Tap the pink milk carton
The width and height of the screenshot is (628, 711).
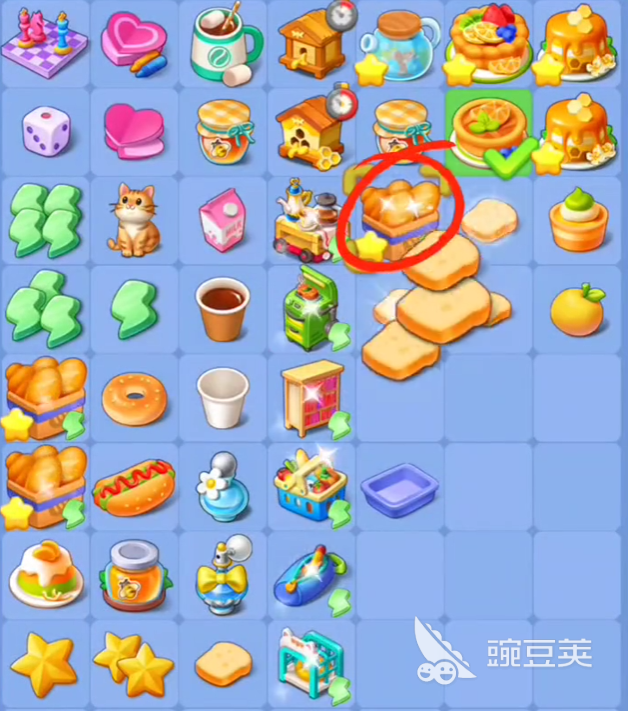[222, 218]
